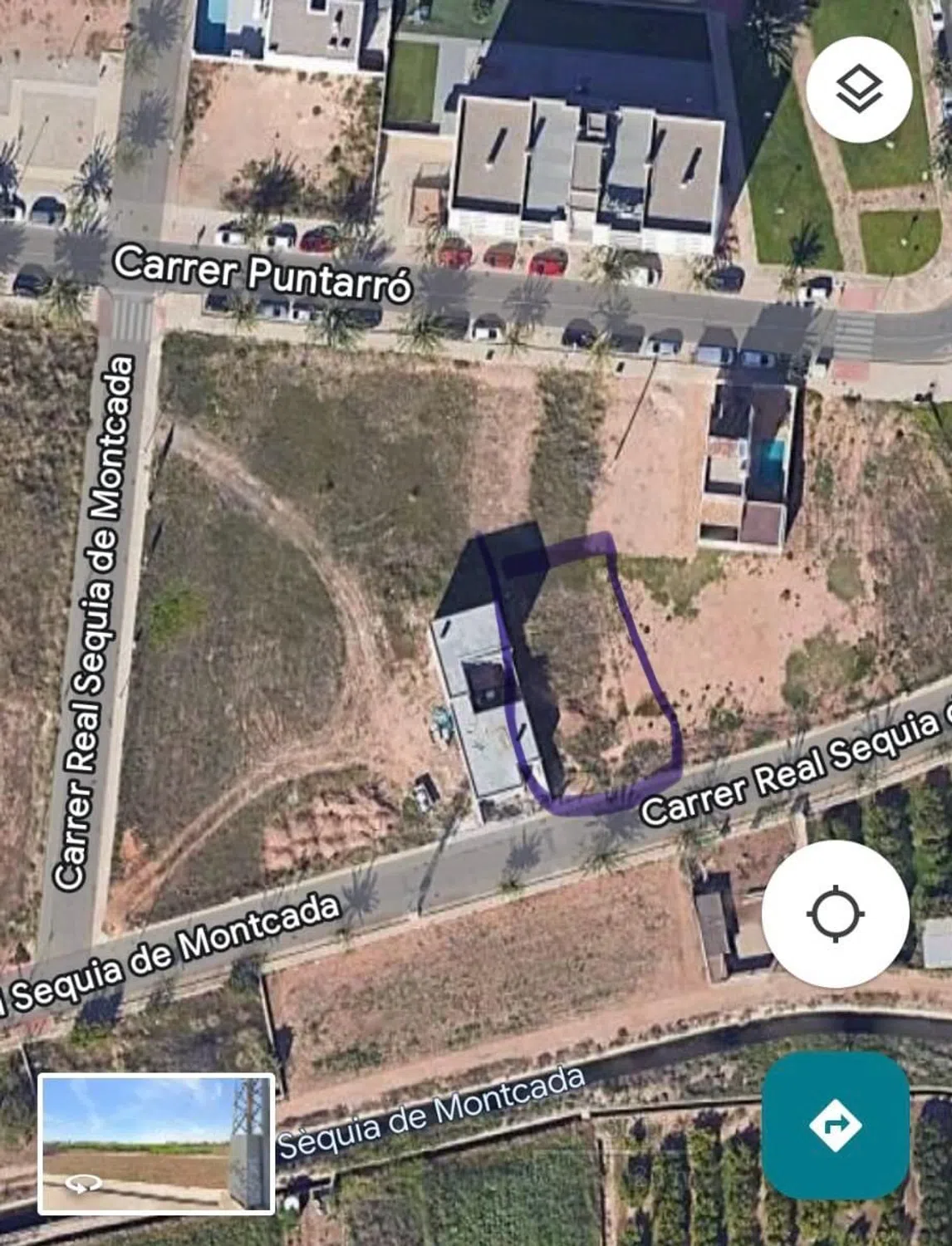Viewport: 952px width, 1246px height.
Task: Center map on my current location
Action: 835,914
